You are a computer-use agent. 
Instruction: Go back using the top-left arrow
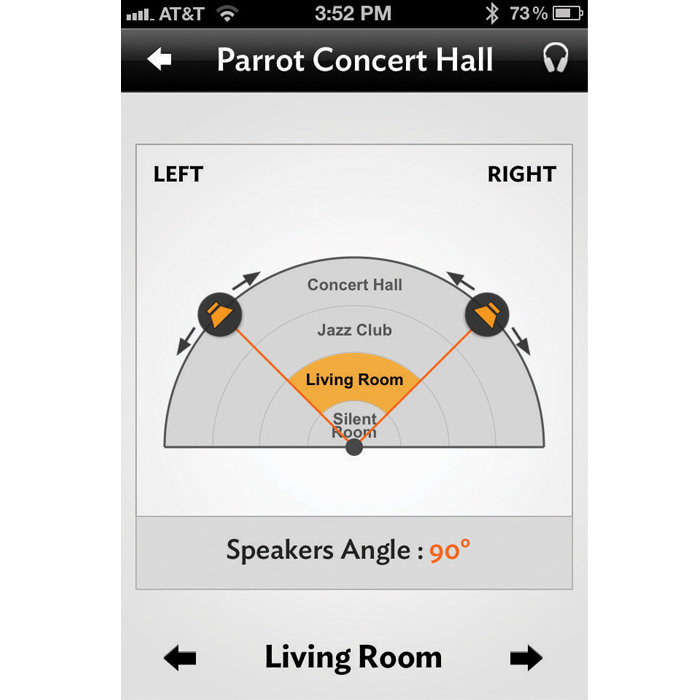coord(159,60)
